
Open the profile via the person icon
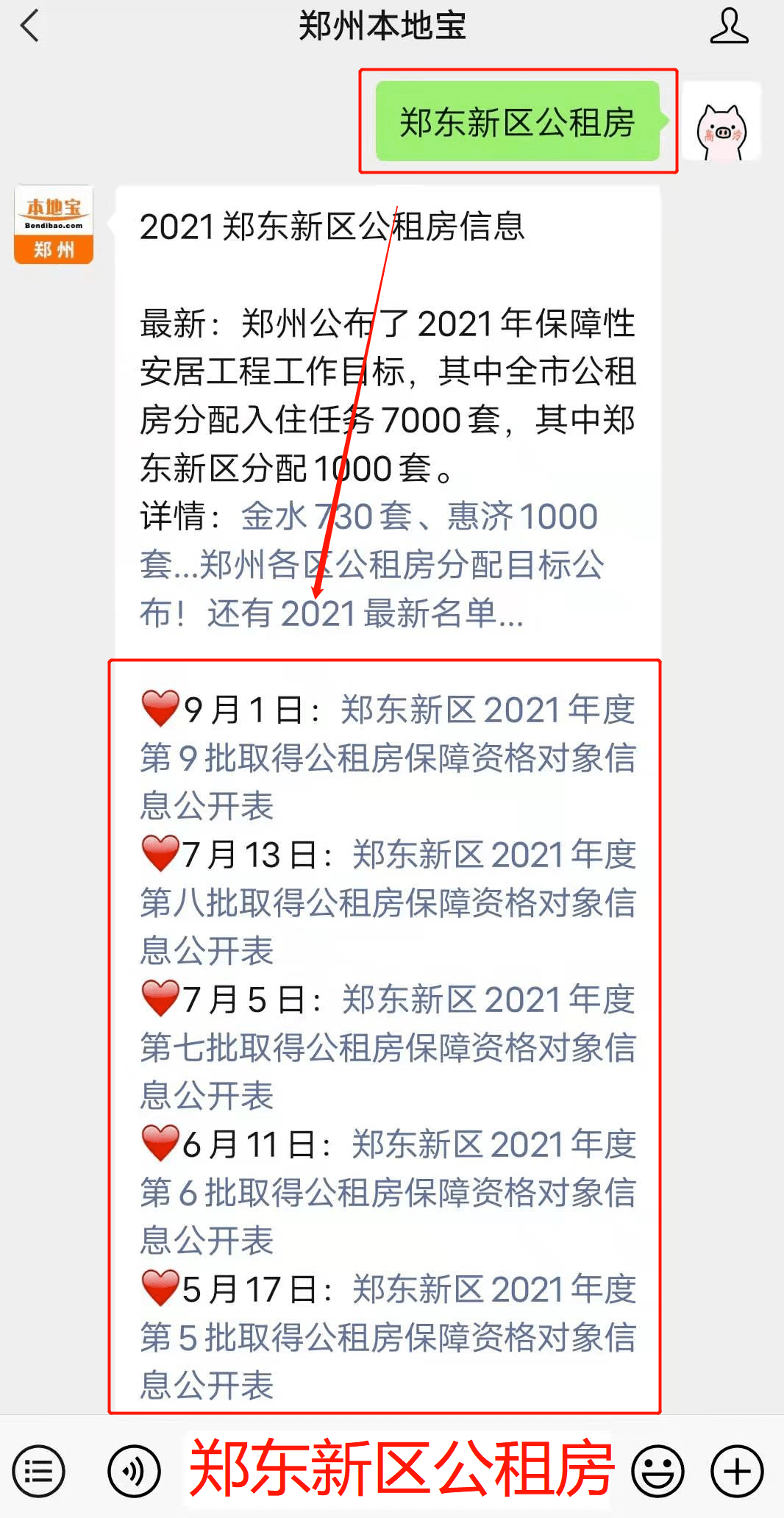(x=730, y=24)
